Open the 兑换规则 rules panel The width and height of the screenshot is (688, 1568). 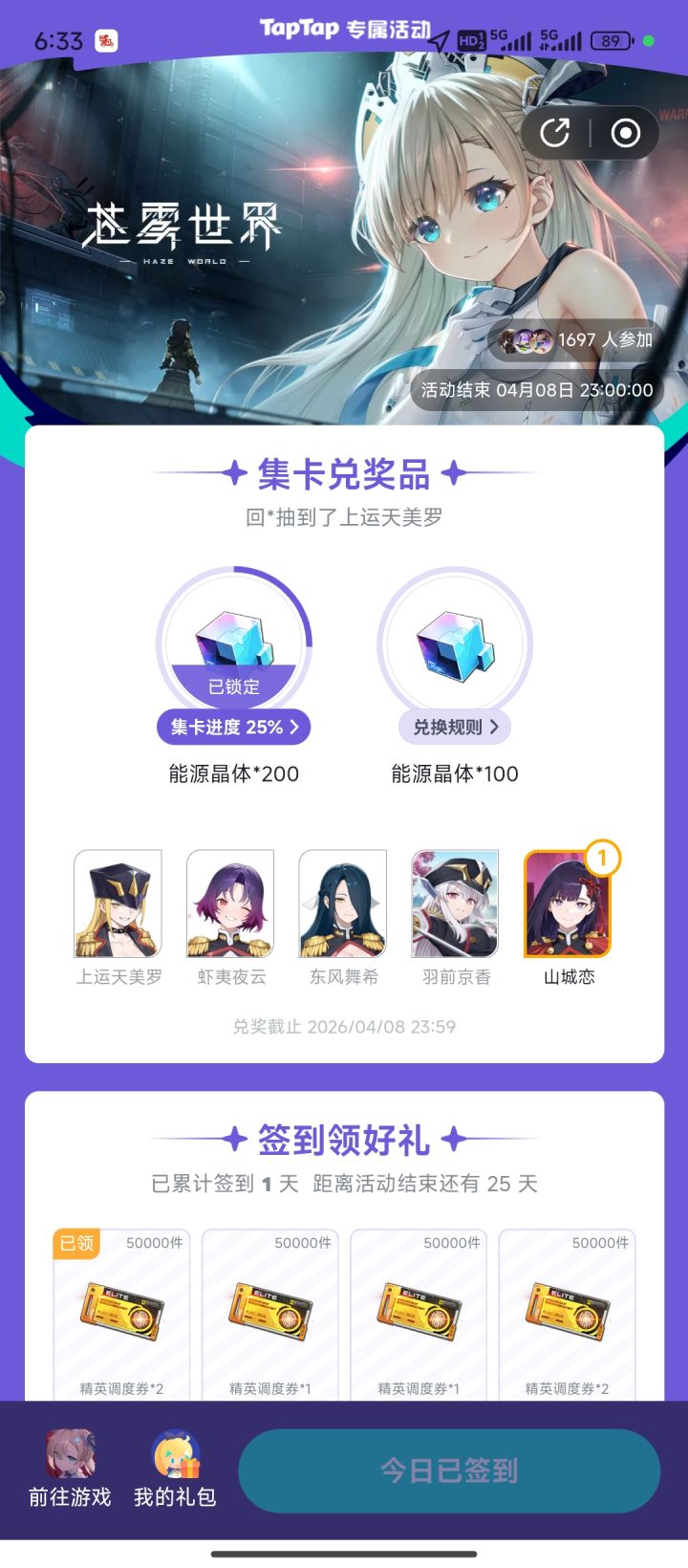click(456, 727)
